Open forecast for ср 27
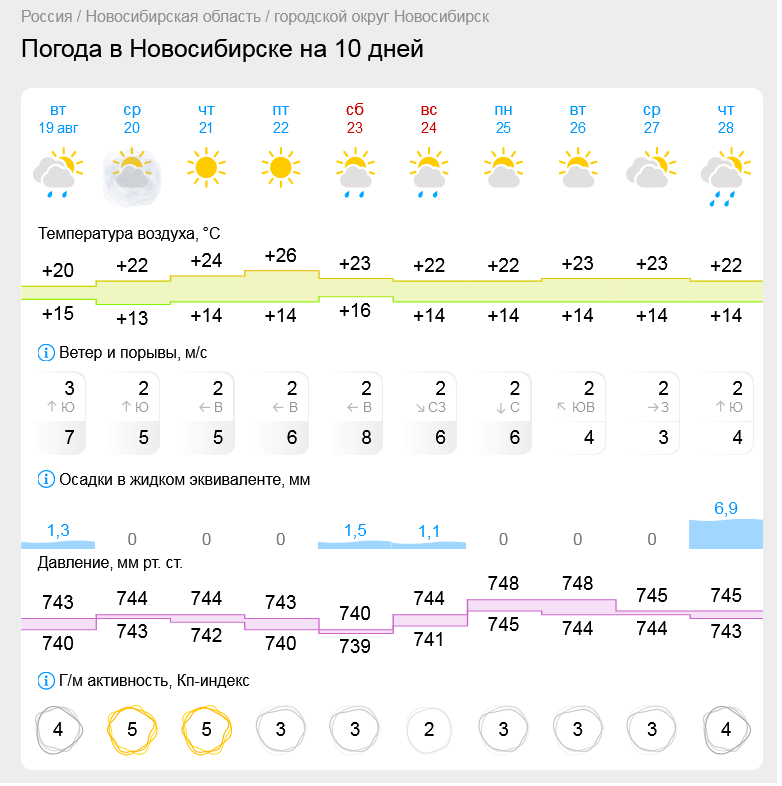Screen dimensions: 782x786 (x=652, y=119)
